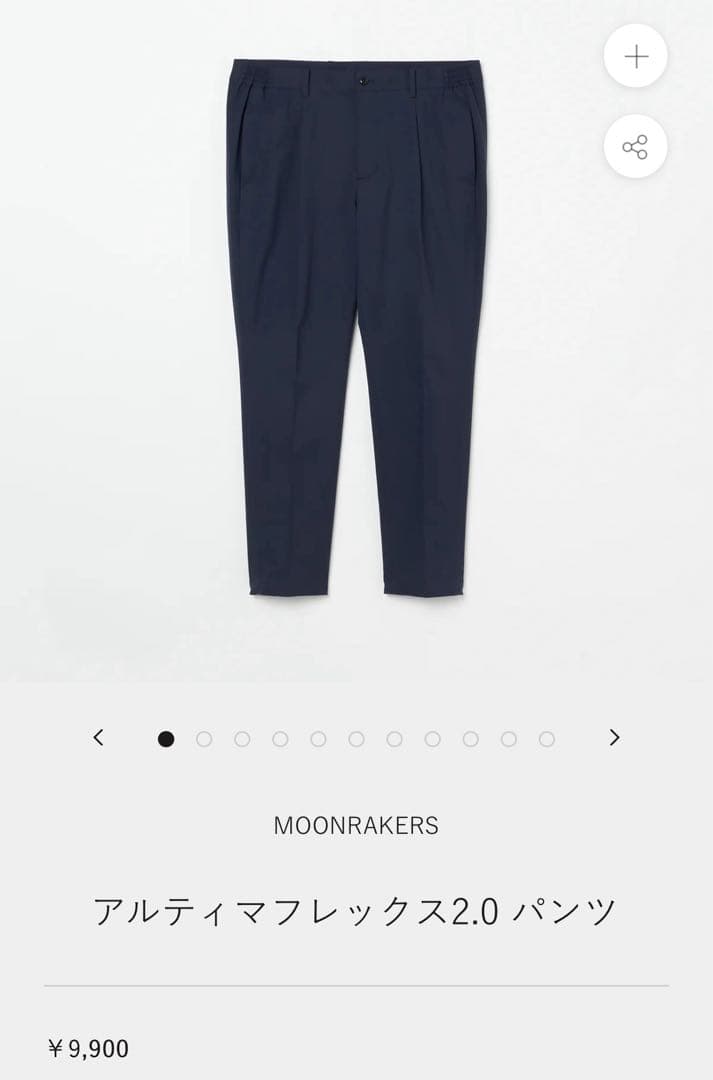Go to the previous product image

pyautogui.click(x=98, y=738)
